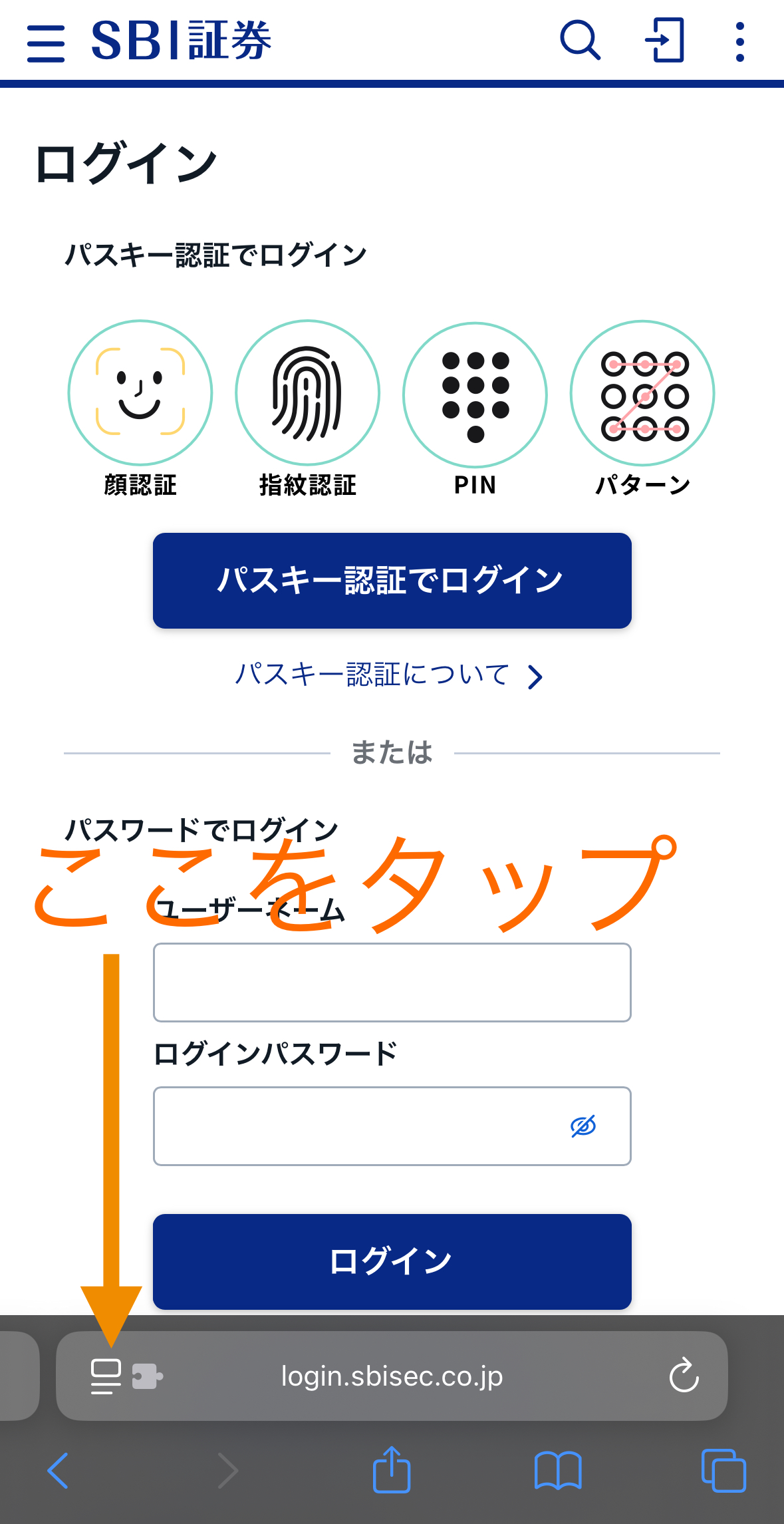784x1524 pixels.
Task: Open the three-dot overflow menu
Action: 739,42
